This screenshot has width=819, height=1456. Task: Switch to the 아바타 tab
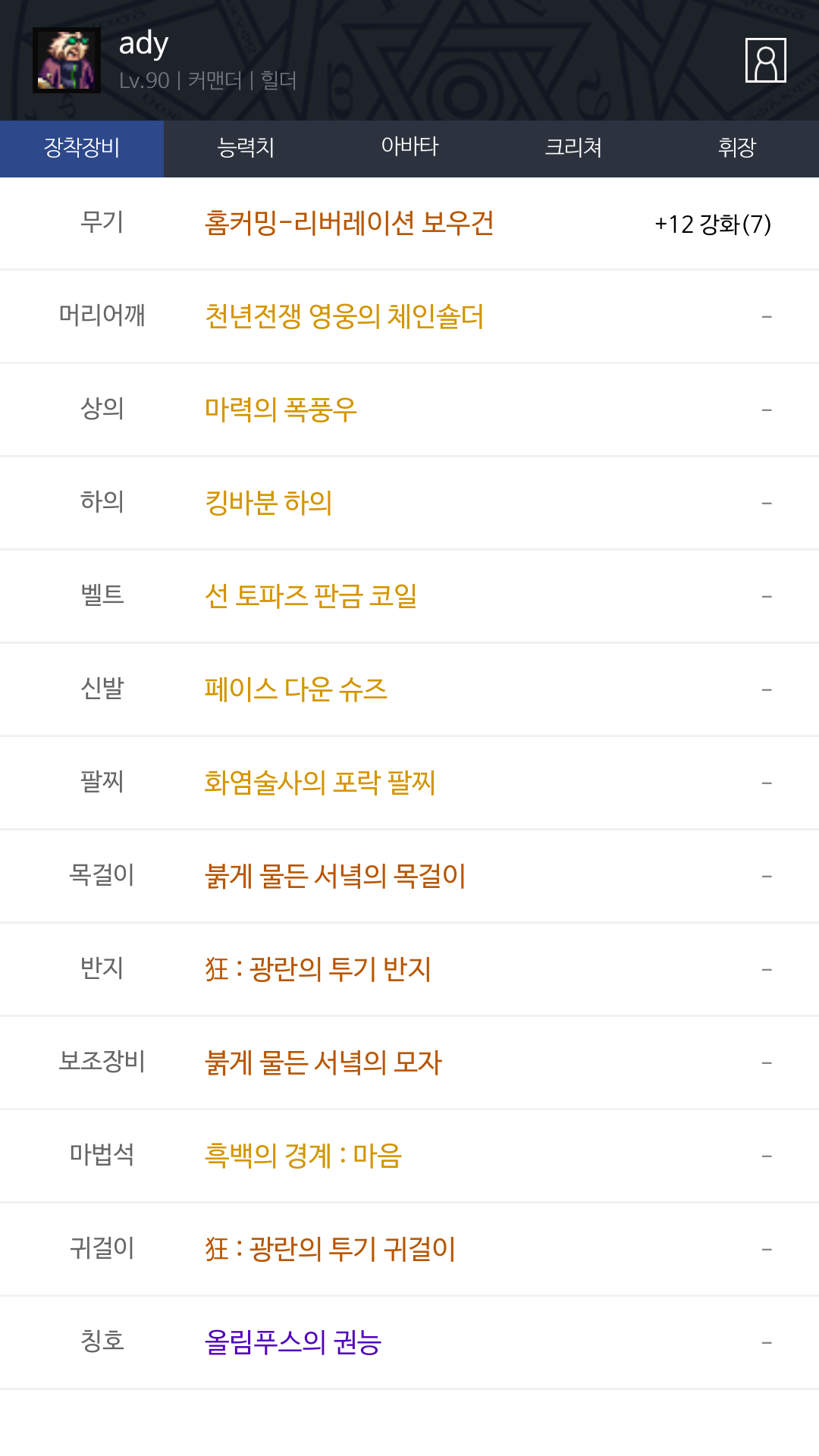coord(409,149)
